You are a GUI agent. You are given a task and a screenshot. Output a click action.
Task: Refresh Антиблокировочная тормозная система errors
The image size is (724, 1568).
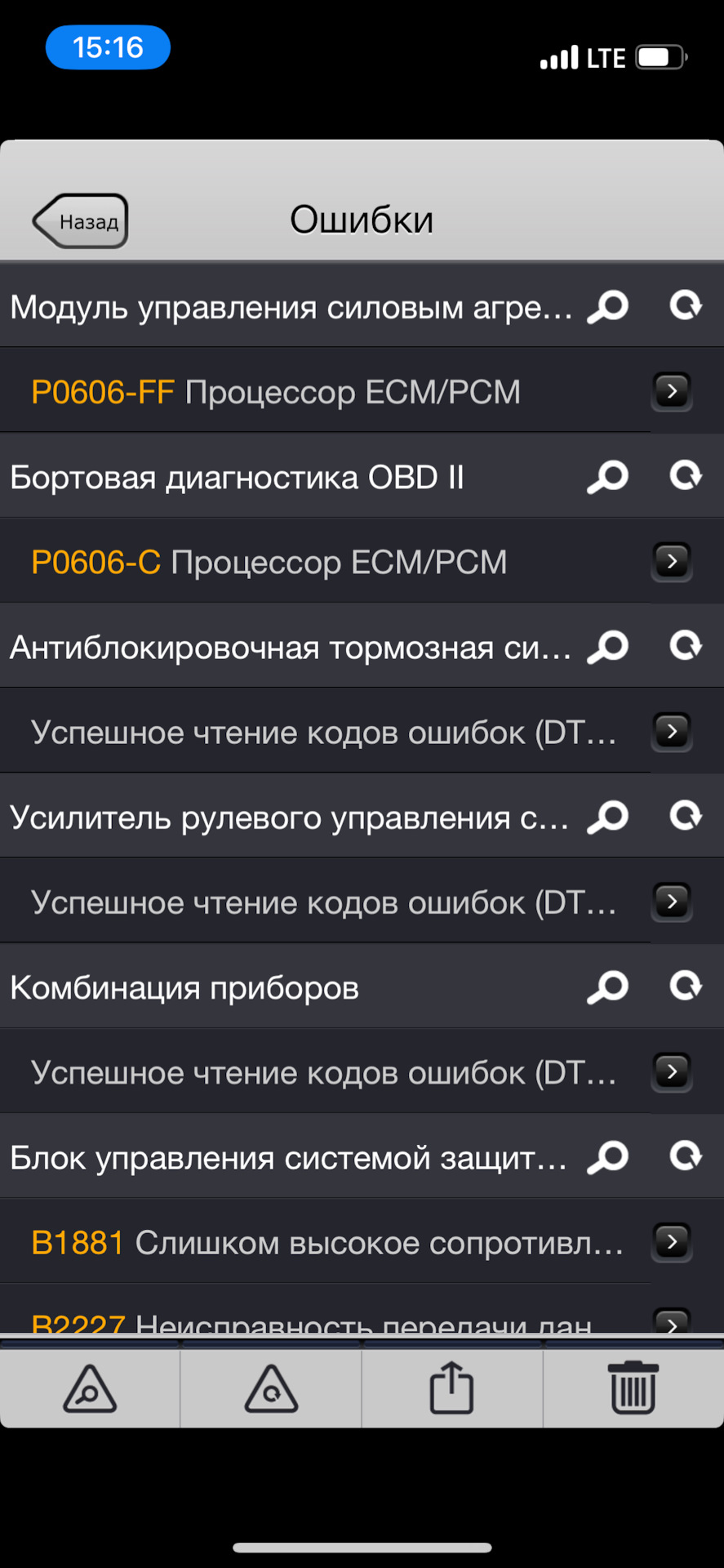tap(686, 645)
